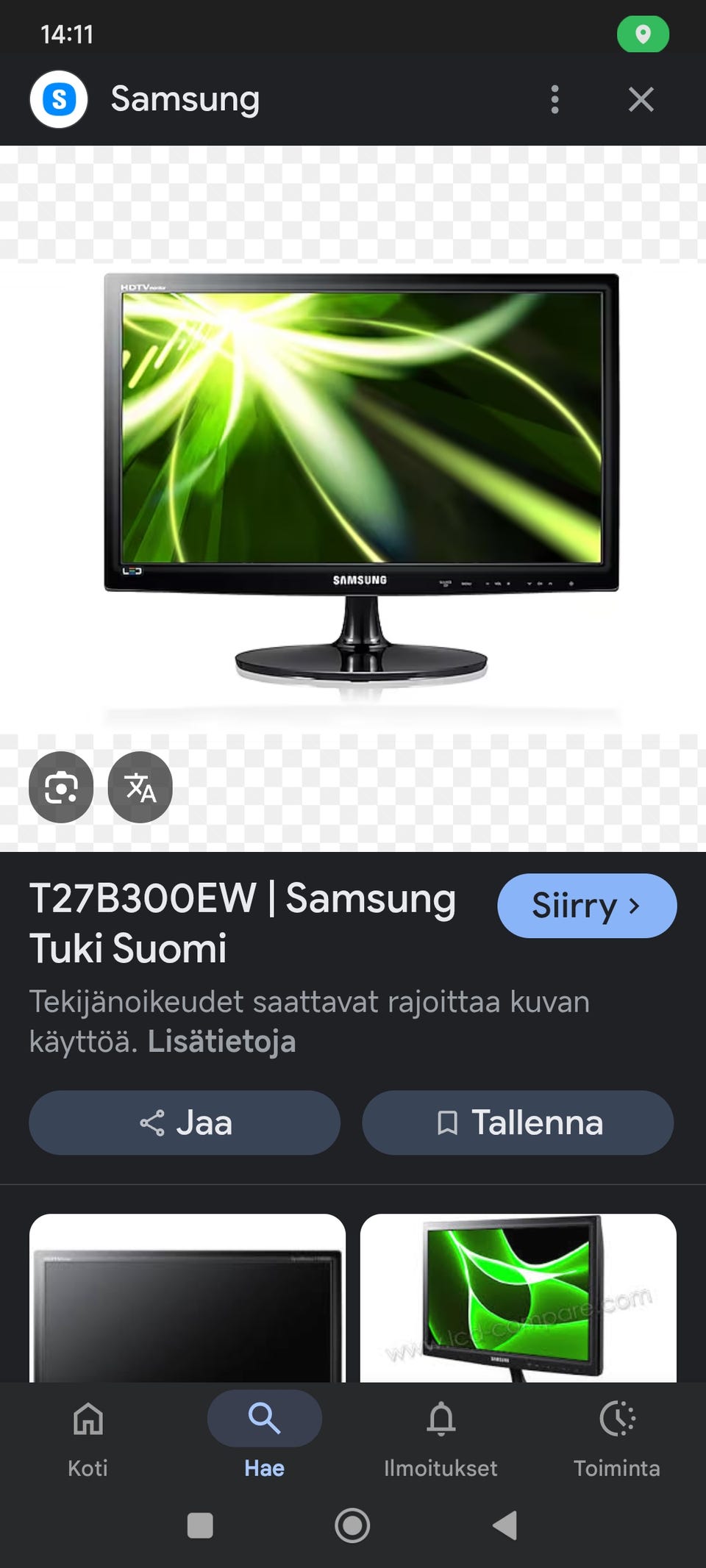
Task: Tap Siirry to visit Samsung support page
Action: 587,906
